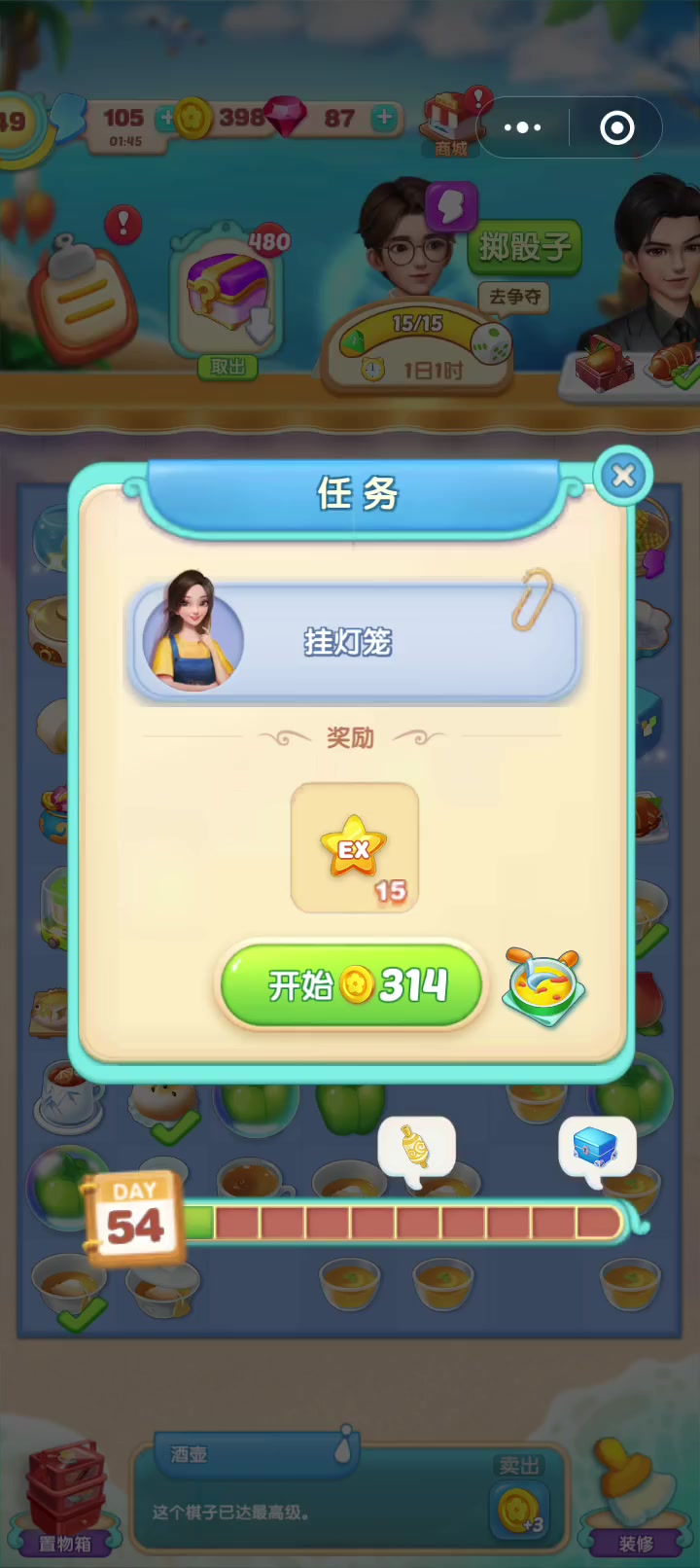Open the mini program more menu
The height and width of the screenshot is (1568, 700).
(x=523, y=127)
